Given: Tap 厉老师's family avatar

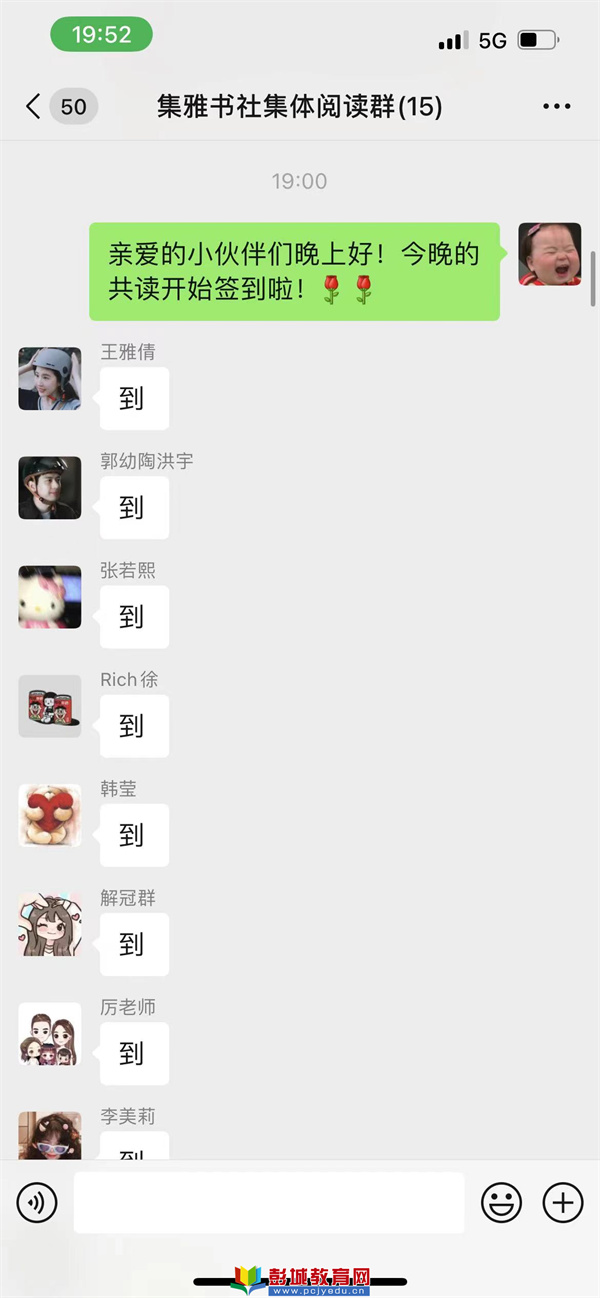Looking at the screenshot, I should click(49, 1033).
